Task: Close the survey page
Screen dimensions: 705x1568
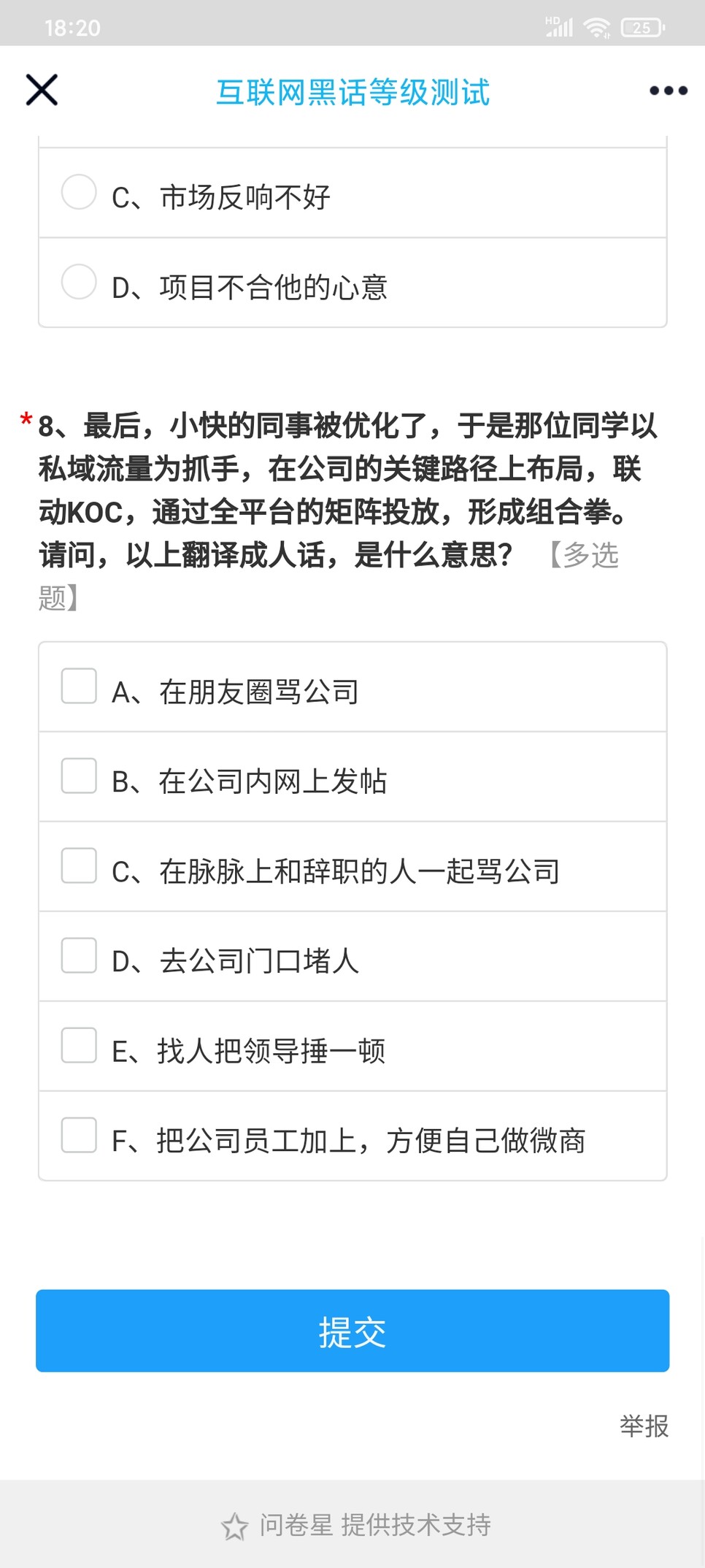Action: pyautogui.click(x=42, y=90)
